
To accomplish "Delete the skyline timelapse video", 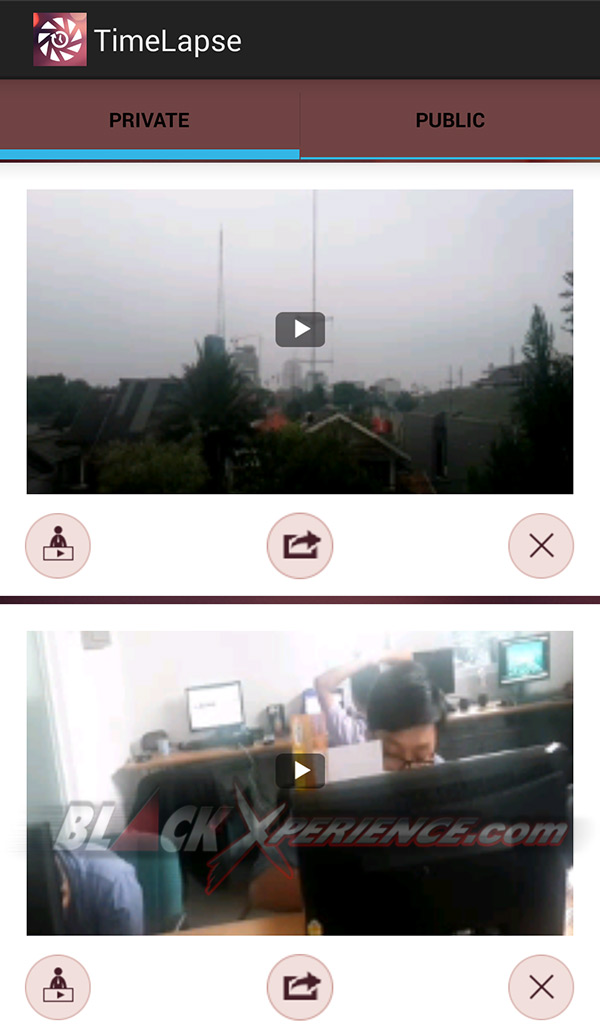I will (x=541, y=546).
